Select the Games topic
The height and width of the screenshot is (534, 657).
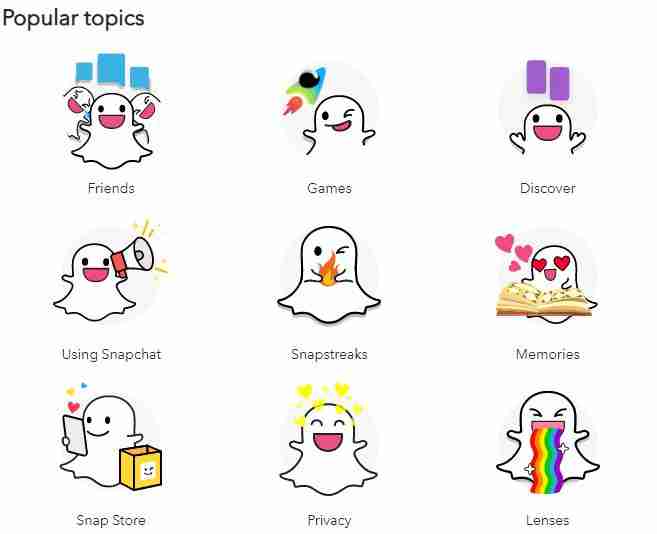coord(329,118)
